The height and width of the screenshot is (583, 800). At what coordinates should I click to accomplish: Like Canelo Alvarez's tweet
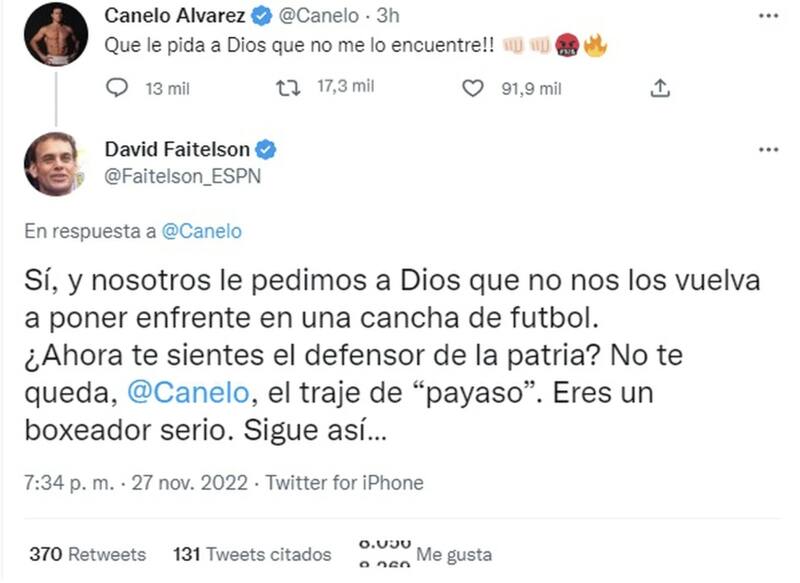coord(473,89)
